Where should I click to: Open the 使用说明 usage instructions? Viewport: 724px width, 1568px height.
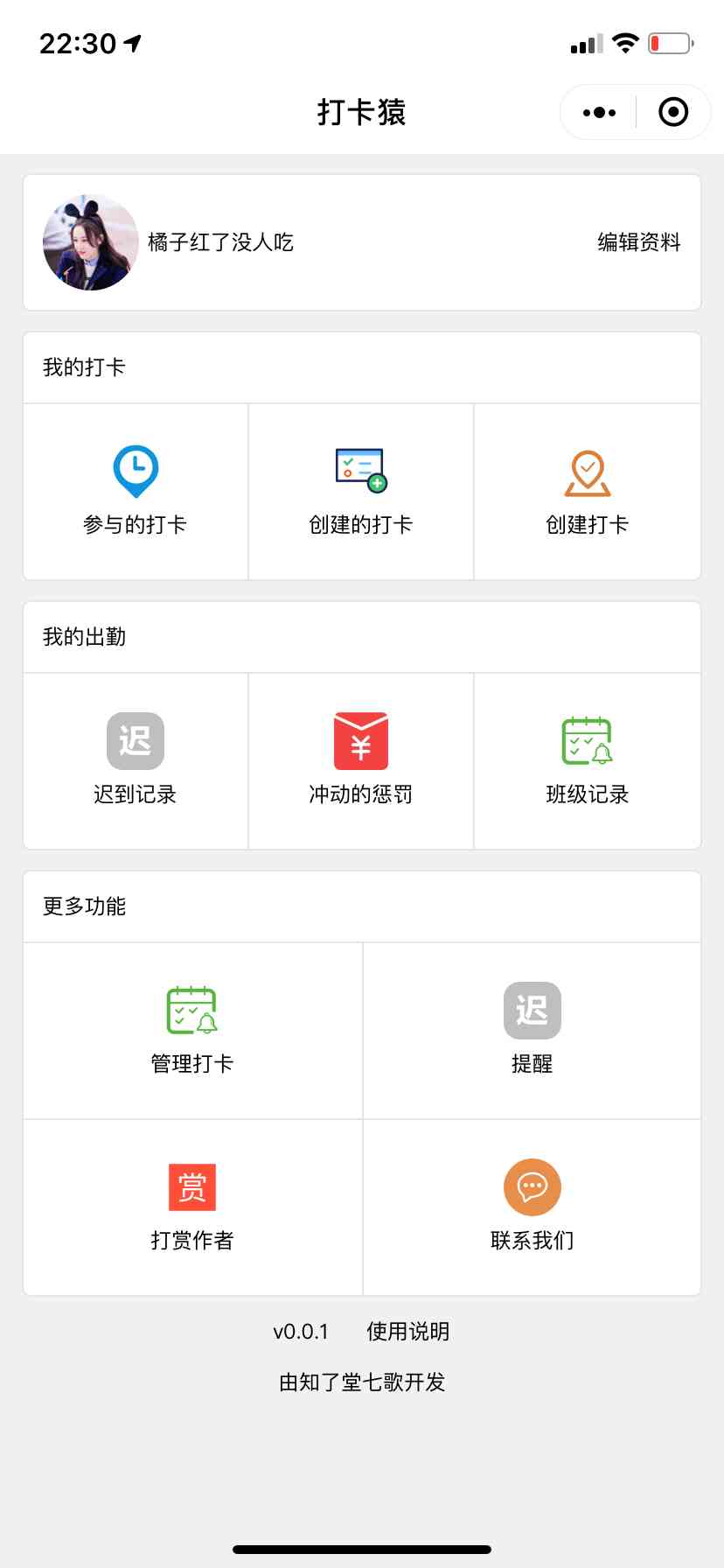[407, 1332]
